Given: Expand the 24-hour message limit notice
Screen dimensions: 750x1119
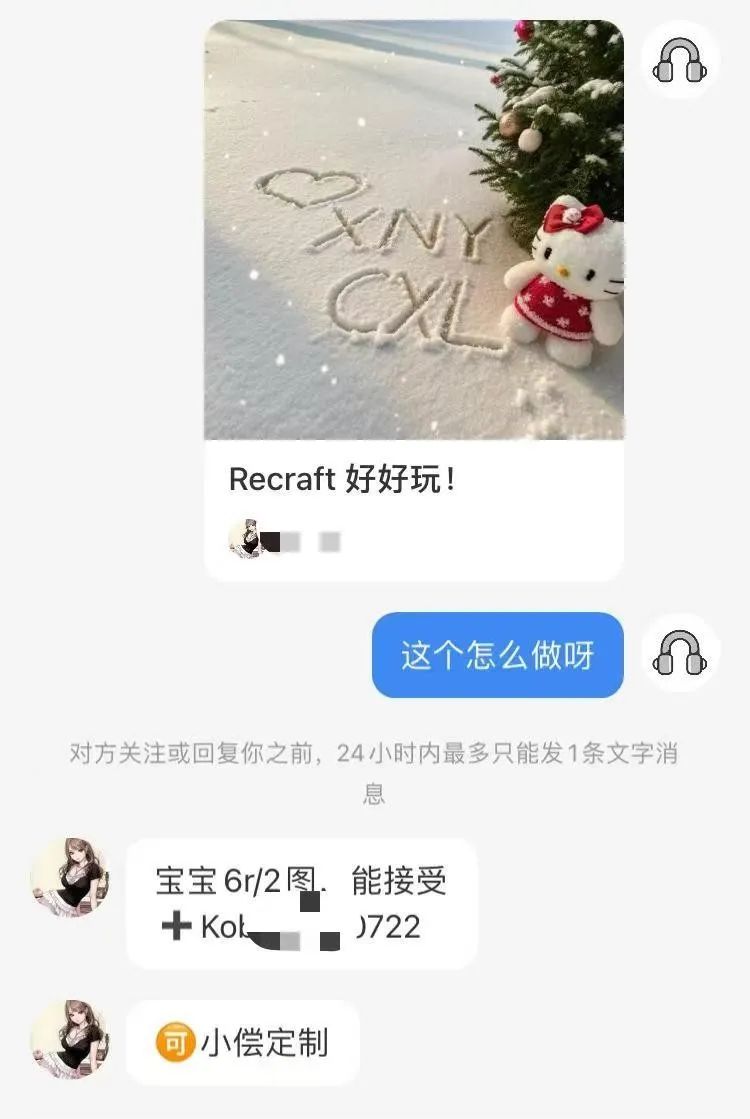Looking at the screenshot, I should (375, 773).
